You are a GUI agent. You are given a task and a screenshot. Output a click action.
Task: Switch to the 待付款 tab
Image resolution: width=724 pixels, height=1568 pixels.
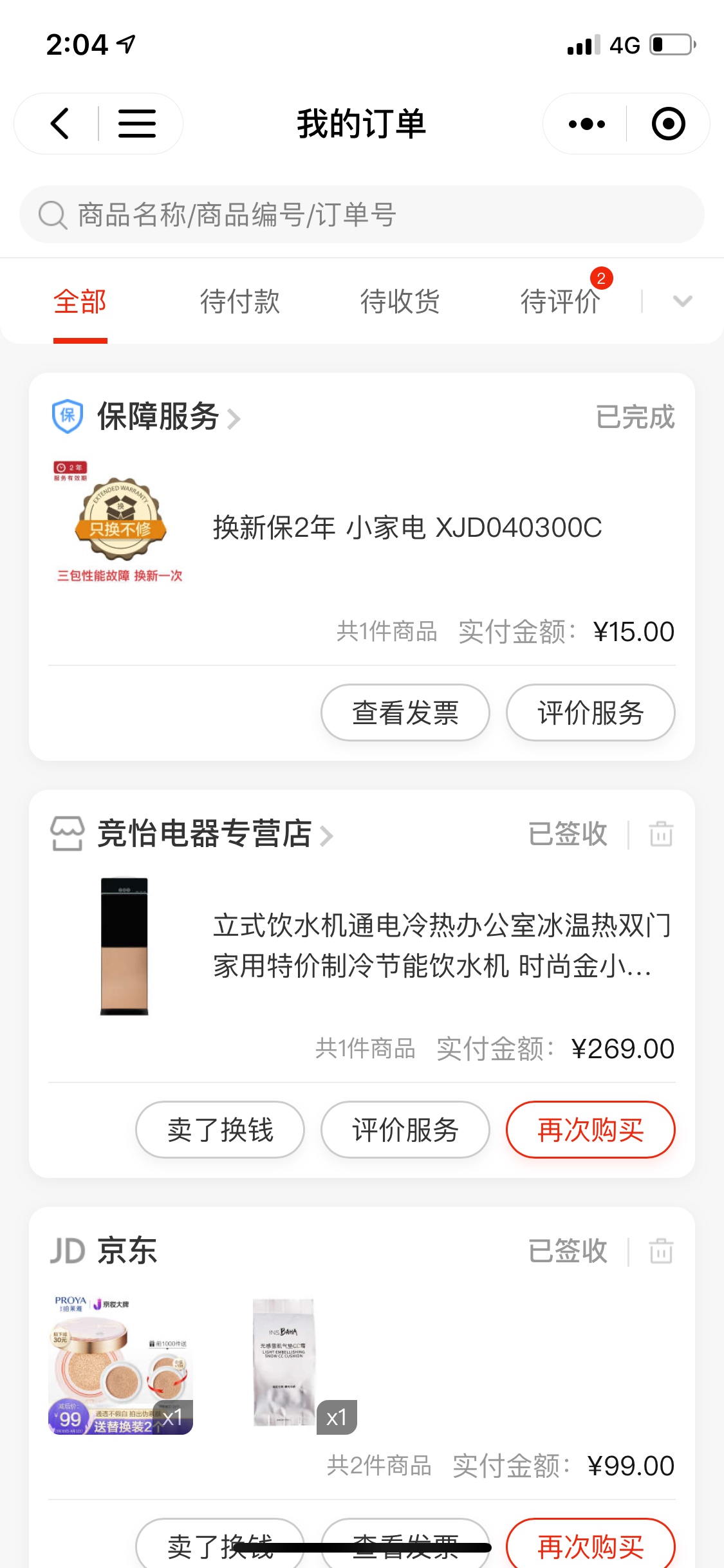[239, 301]
